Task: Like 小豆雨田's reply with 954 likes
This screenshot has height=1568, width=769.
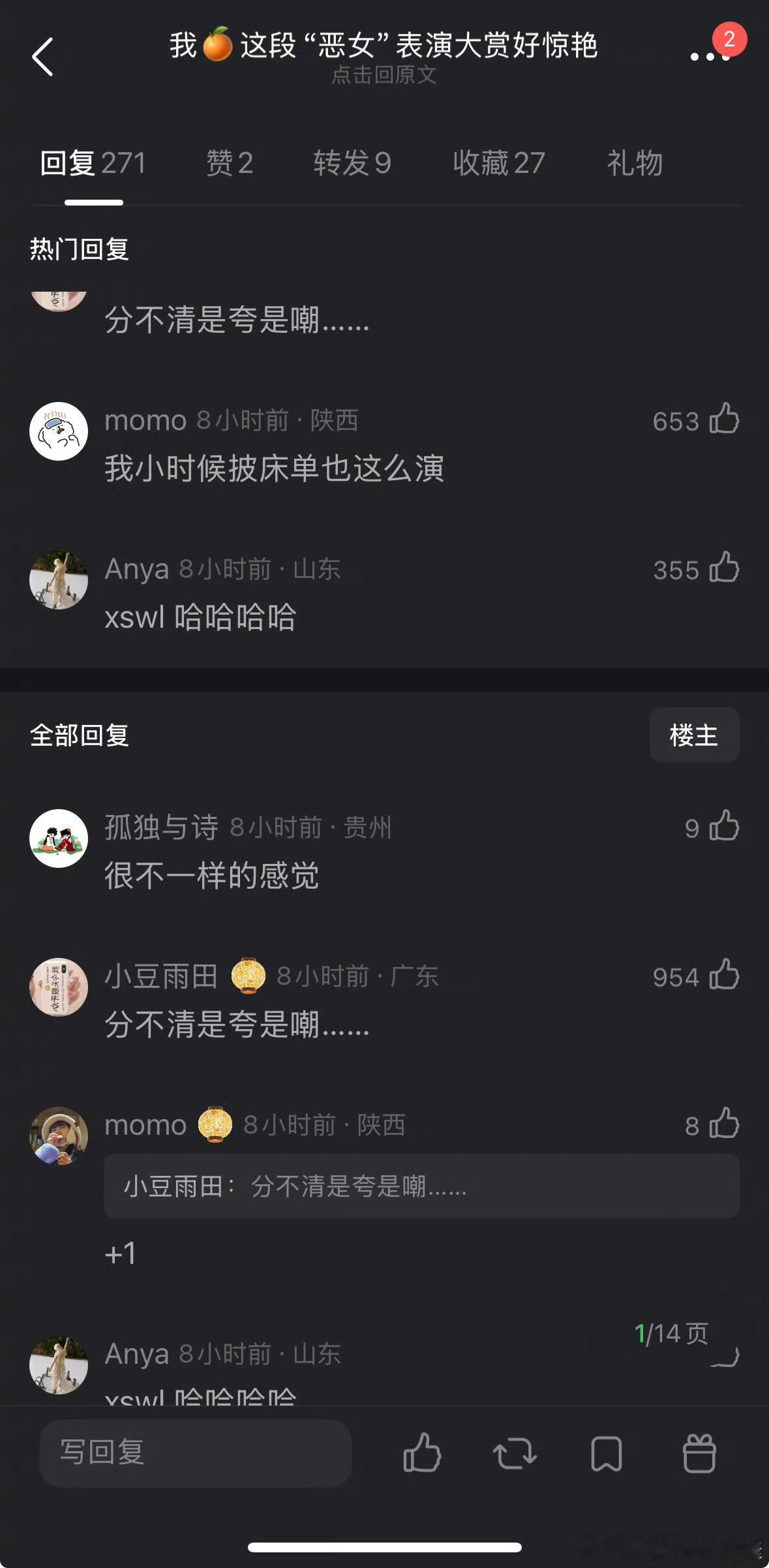Action: pyautogui.click(x=724, y=976)
